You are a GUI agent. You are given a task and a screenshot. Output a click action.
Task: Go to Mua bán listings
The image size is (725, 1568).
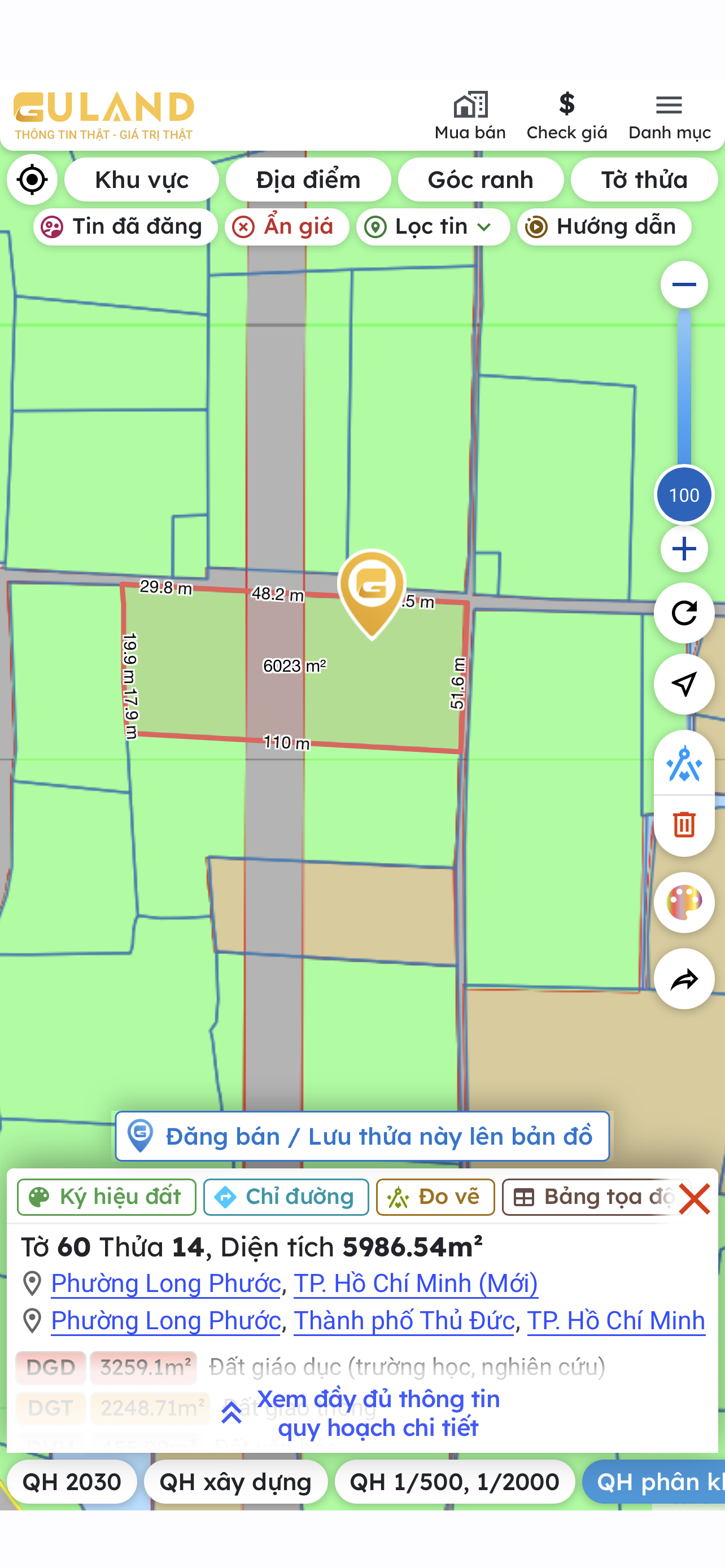(470, 116)
